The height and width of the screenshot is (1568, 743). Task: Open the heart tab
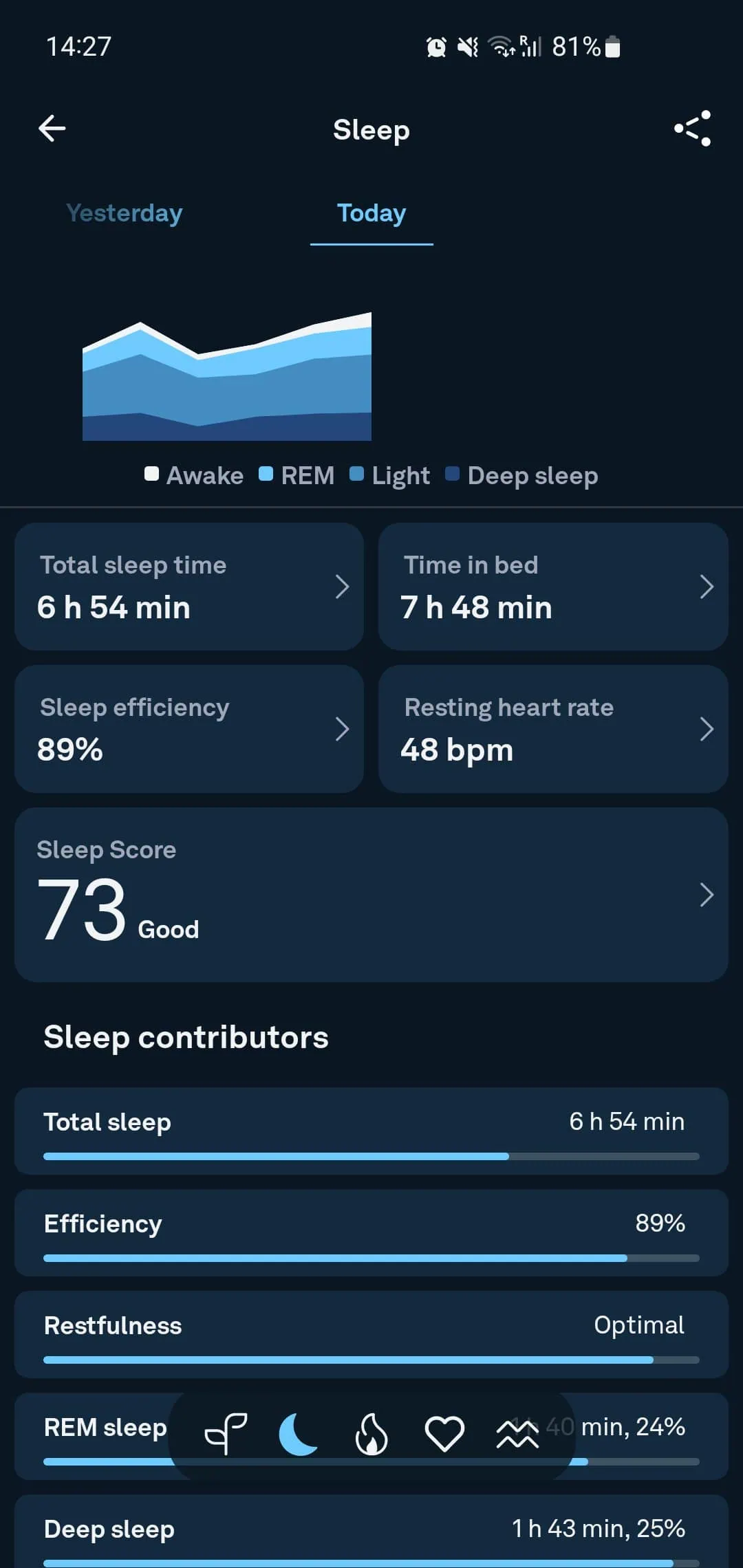click(x=444, y=1434)
